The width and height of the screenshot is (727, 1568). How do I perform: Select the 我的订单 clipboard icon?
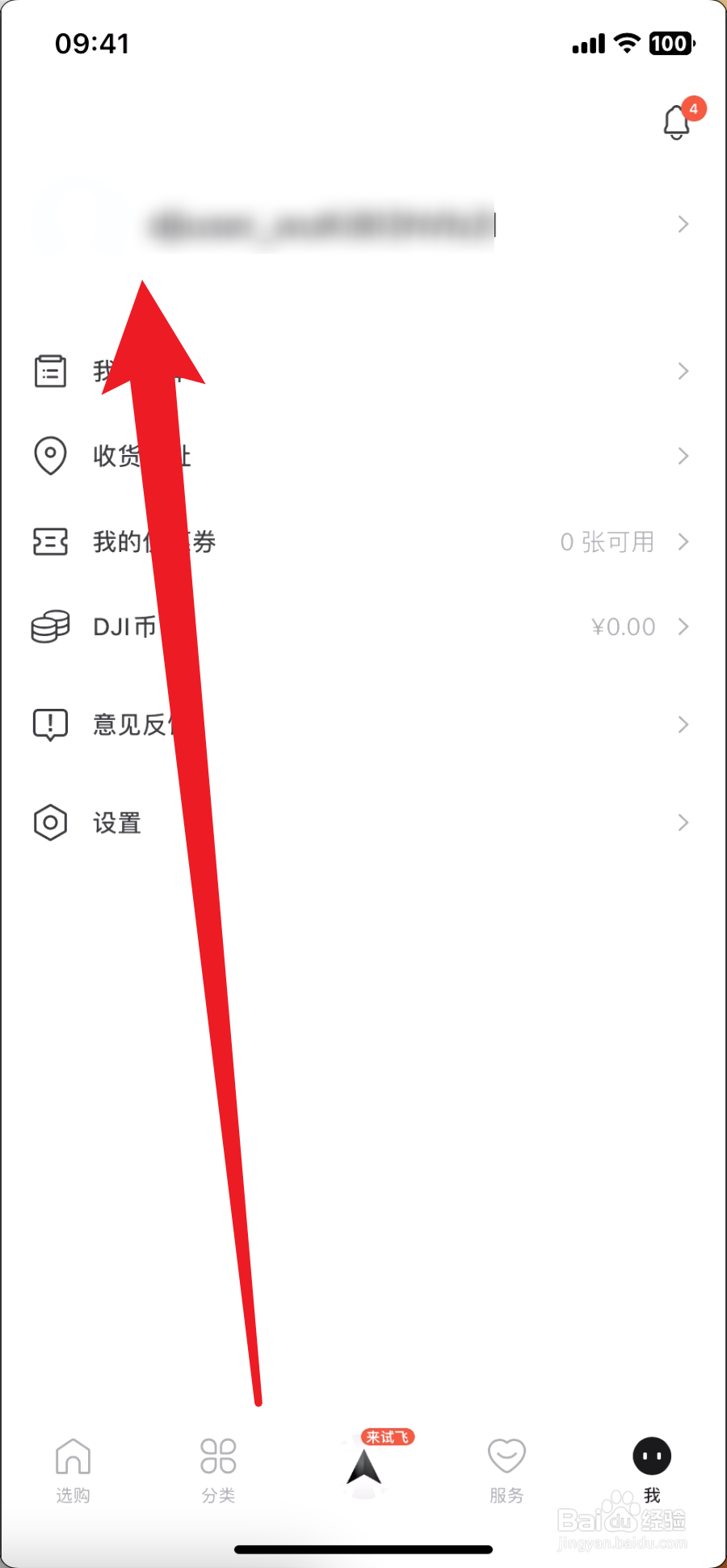[50, 371]
